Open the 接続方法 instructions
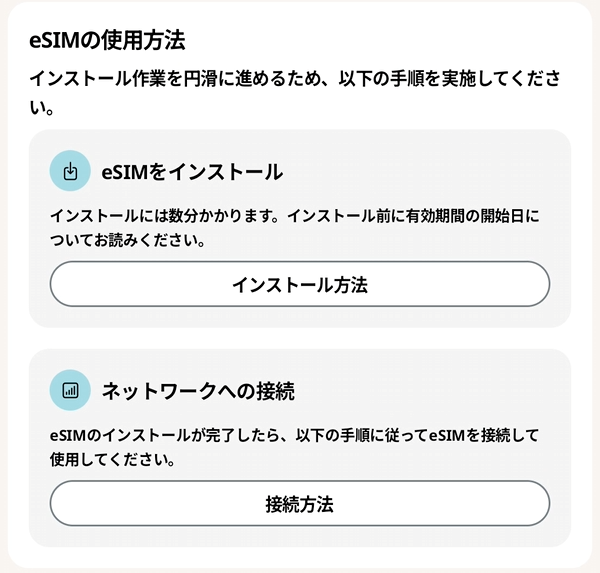 pyautogui.click(x=300, y=503)
